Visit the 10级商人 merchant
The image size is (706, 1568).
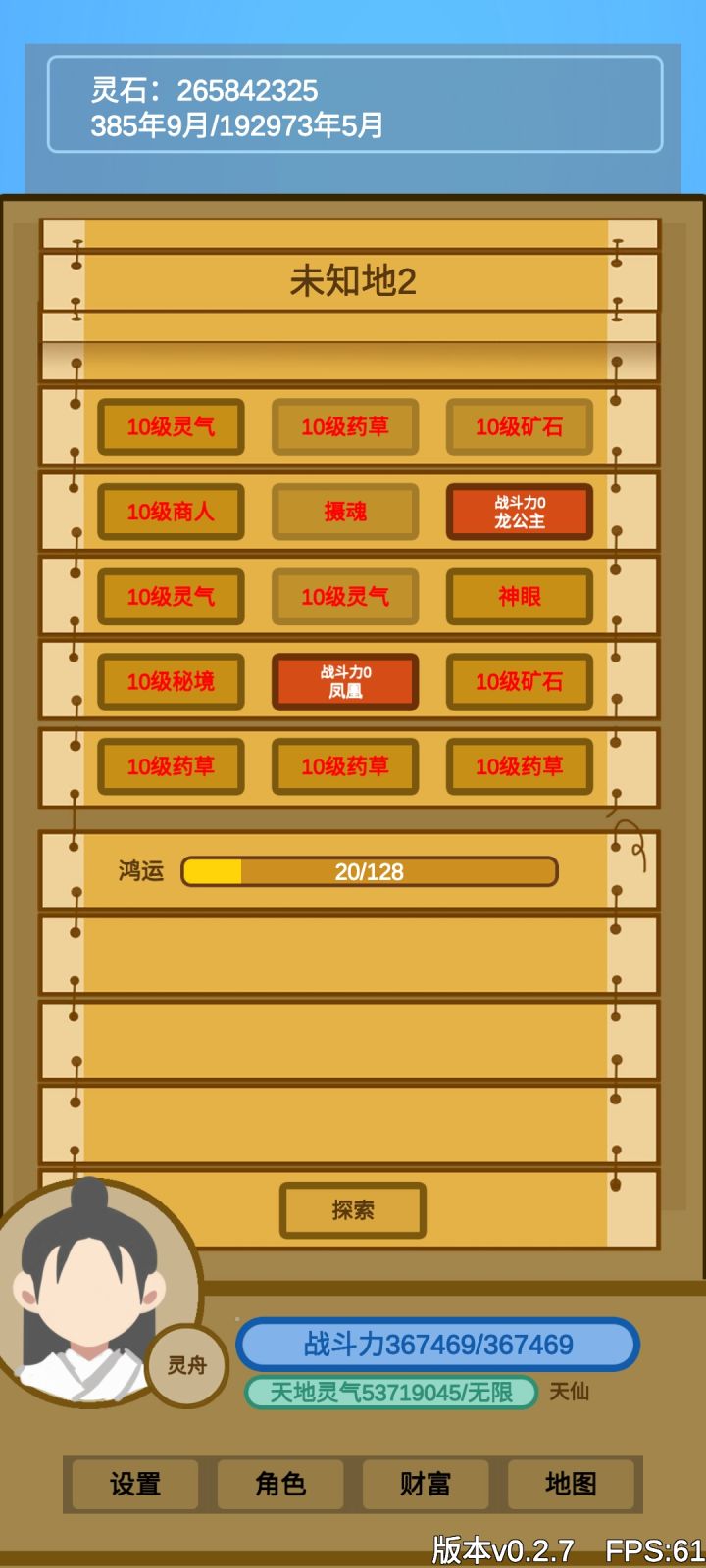pos(170,512)
